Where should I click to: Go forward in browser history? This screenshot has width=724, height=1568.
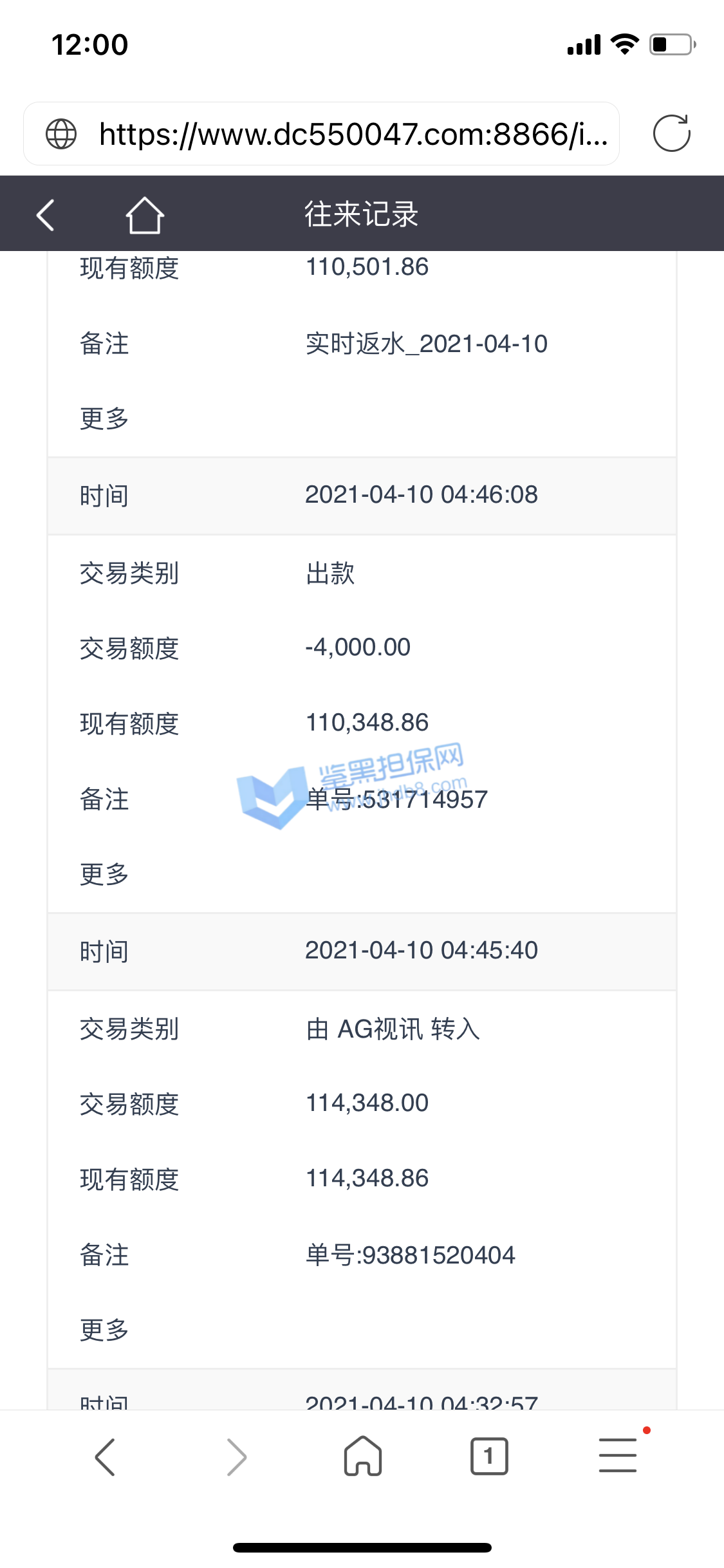236,1457
